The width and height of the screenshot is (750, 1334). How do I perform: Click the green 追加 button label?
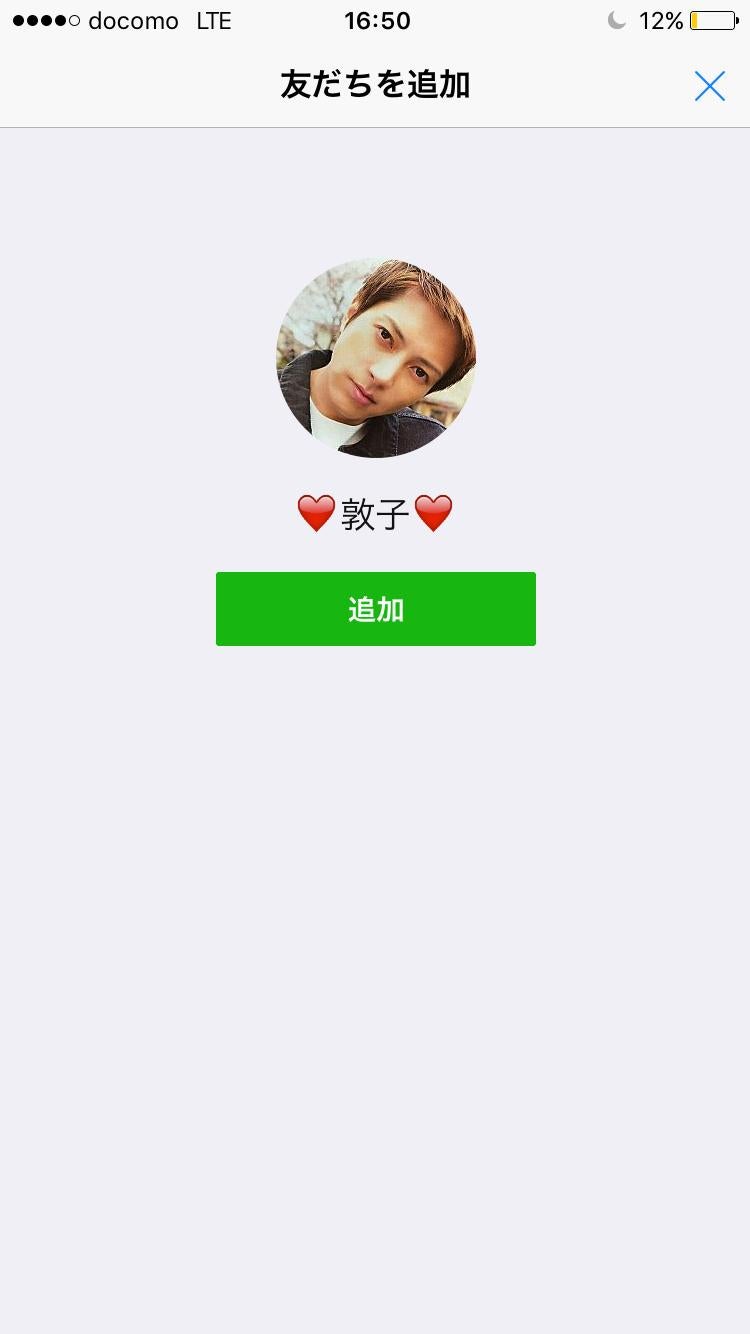[375, 608]
